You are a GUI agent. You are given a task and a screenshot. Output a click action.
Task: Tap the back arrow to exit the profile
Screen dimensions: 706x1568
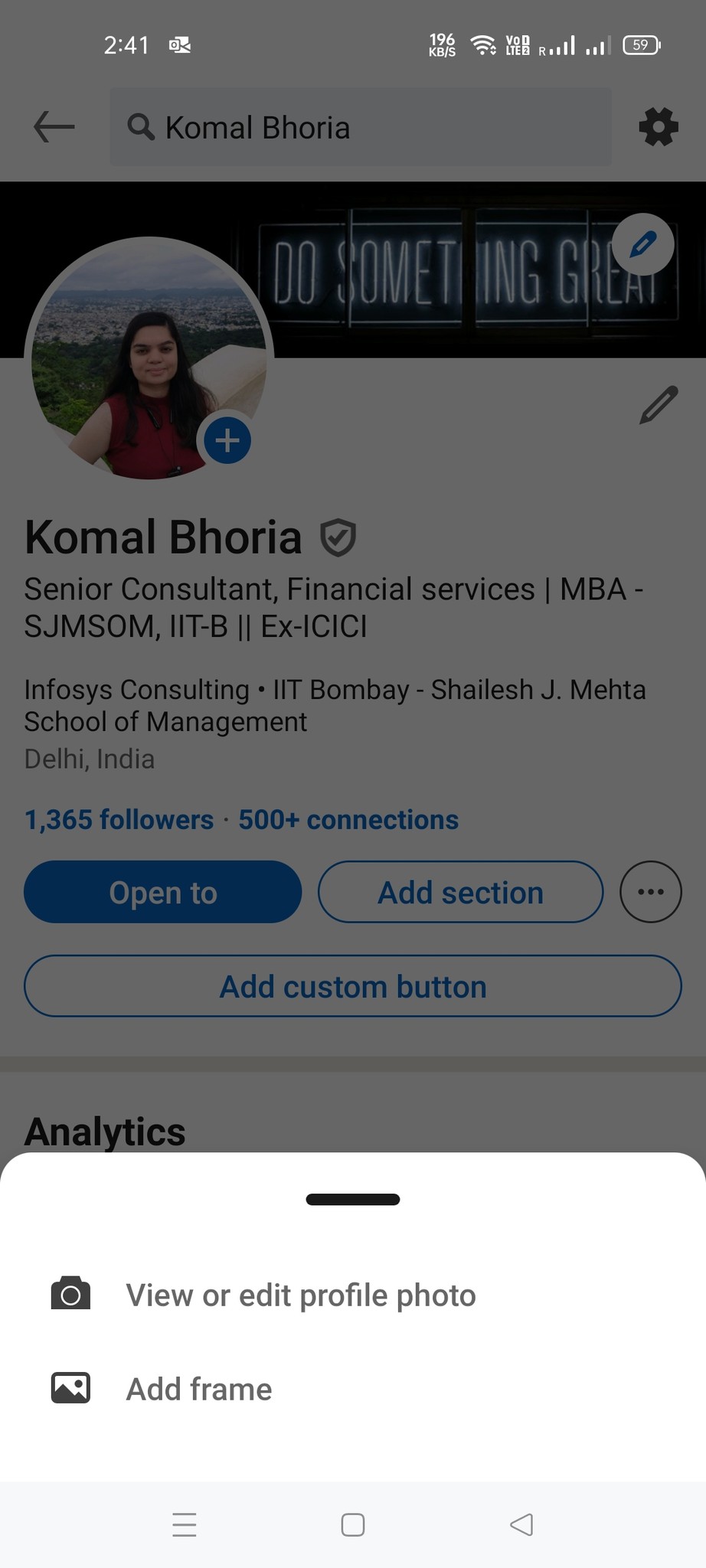point(51,126)
